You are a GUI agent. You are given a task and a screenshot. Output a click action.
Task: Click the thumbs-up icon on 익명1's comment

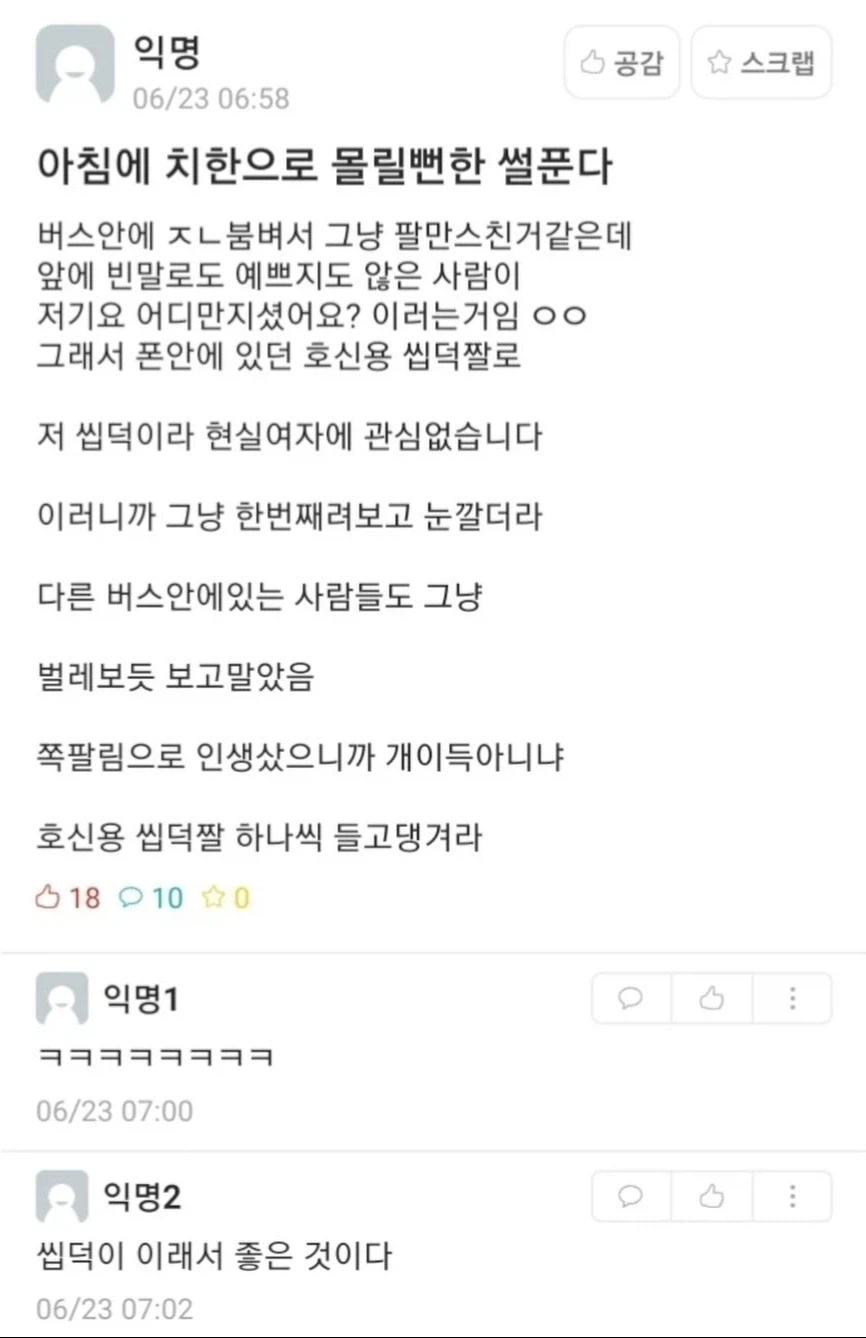click(x=711, y=999)
